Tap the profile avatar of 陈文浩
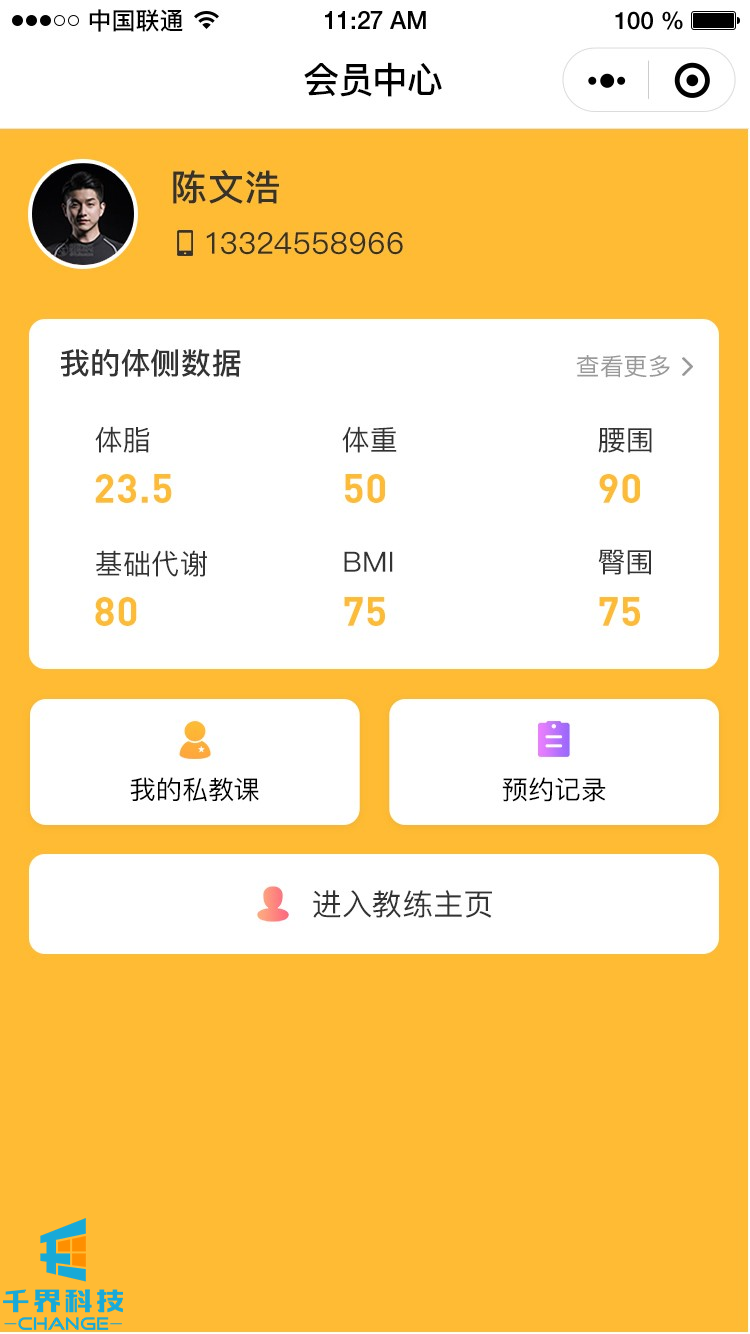Image resolution: width=750 pixels, height=1334 pixels. [83, 214]
